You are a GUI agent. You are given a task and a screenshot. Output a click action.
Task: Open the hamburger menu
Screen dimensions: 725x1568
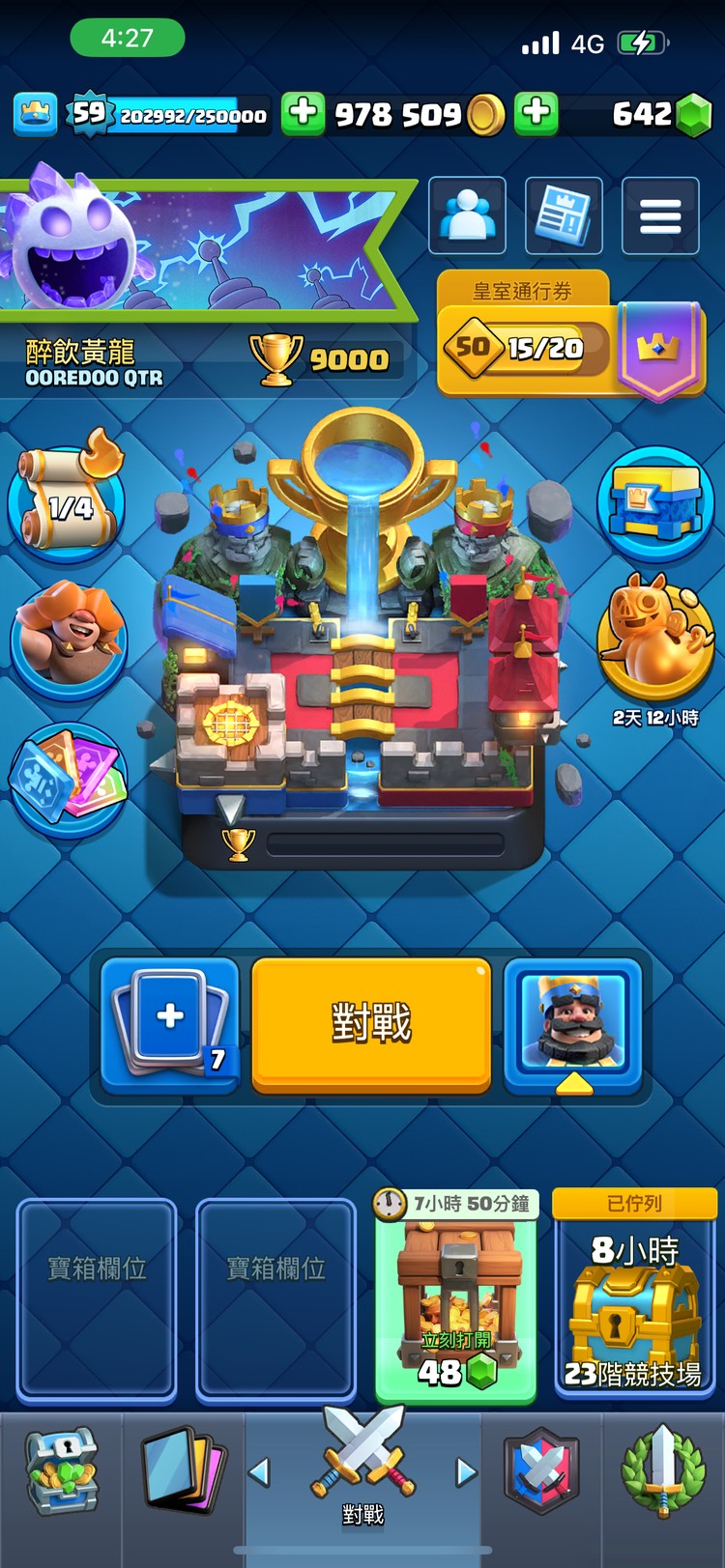(x=660, y=215)
